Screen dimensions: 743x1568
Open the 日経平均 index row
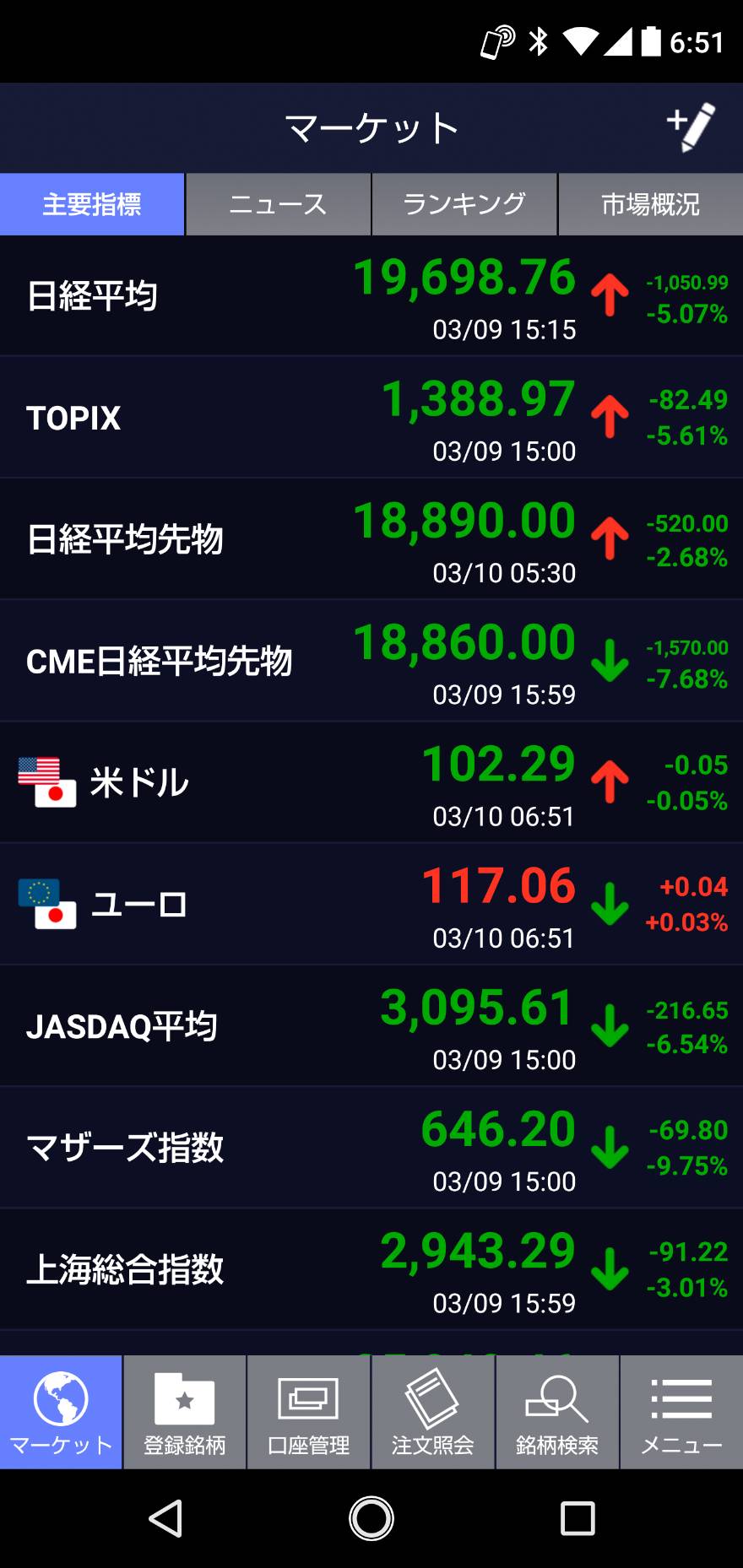point(371,296)
